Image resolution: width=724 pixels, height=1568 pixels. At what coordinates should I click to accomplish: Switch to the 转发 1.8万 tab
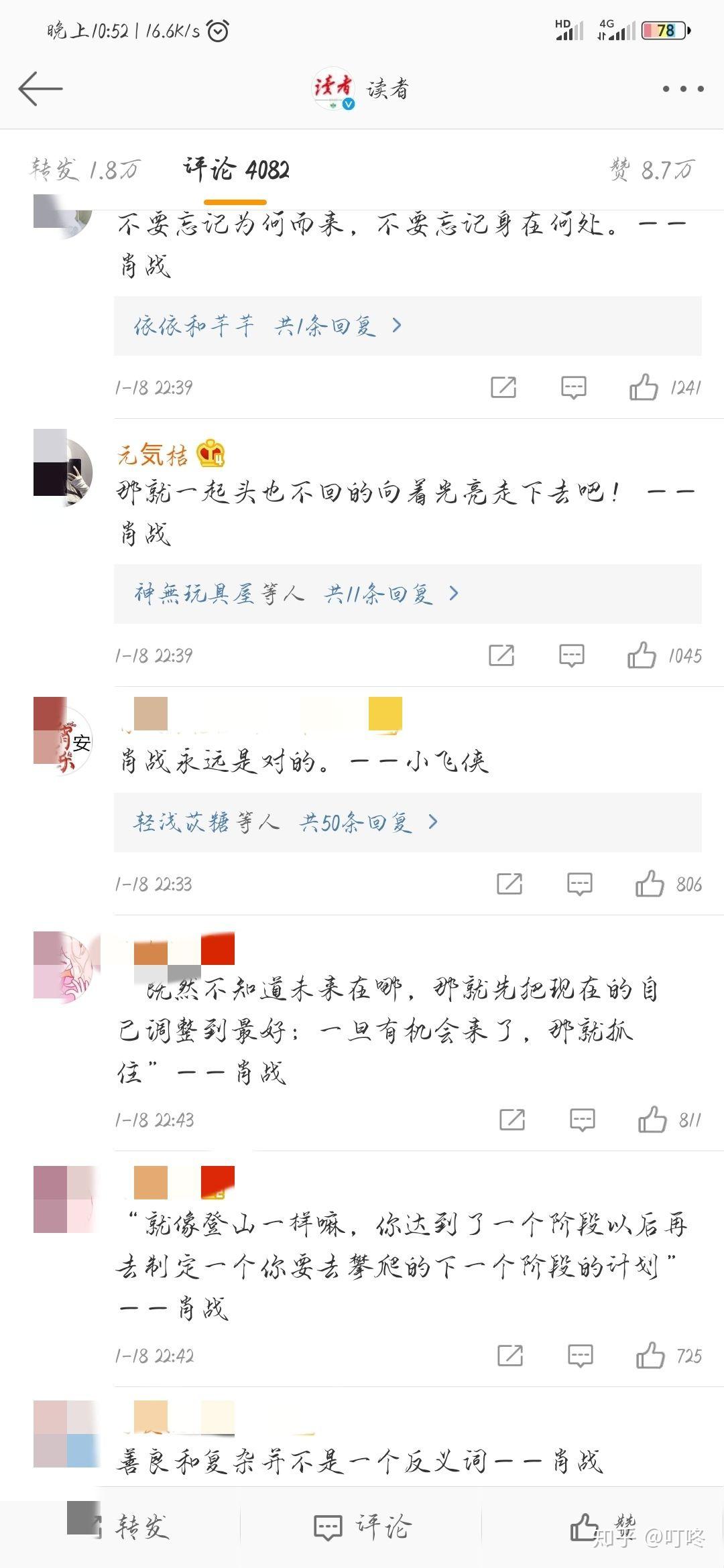[x=85, y=170]
